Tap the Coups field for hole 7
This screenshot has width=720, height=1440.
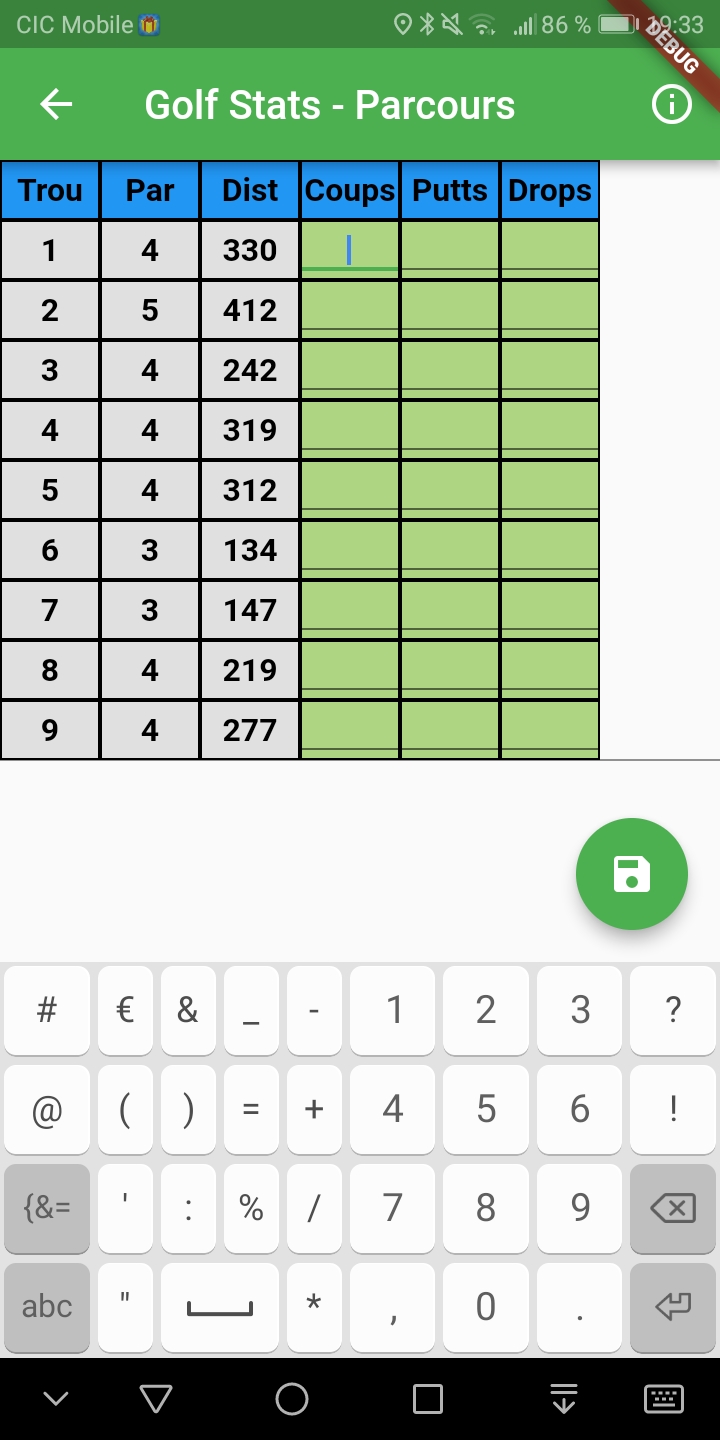(350, 610)
